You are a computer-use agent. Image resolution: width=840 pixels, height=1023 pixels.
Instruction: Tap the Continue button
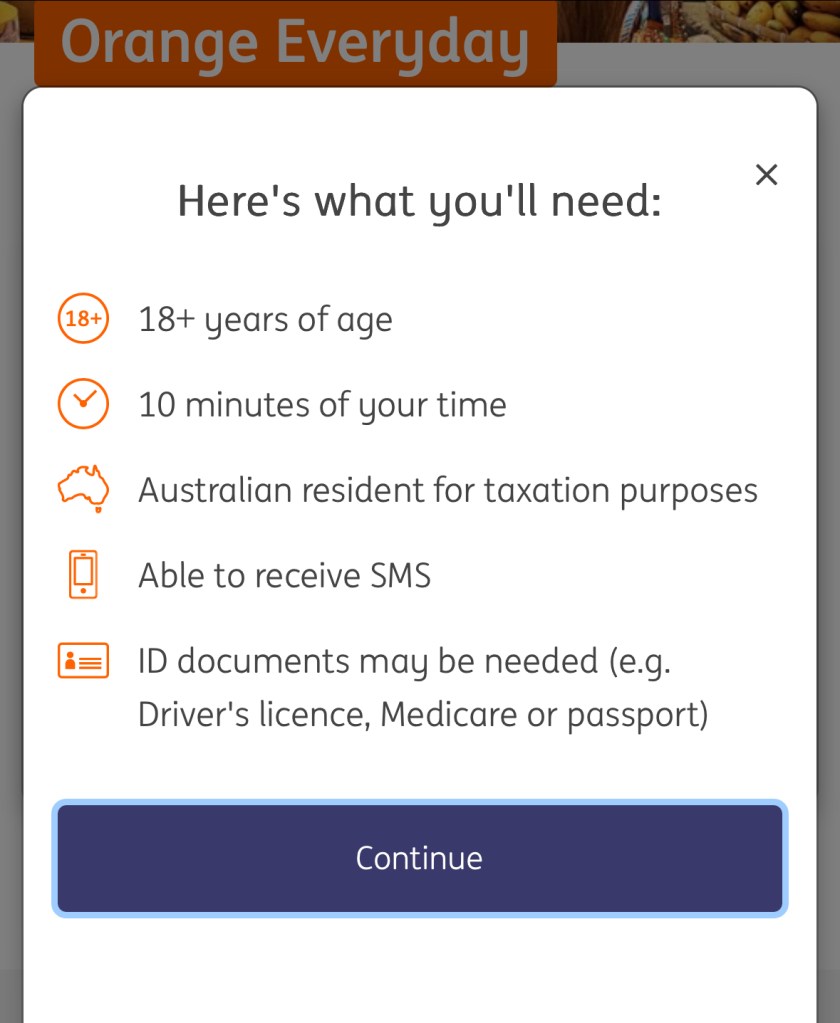419,858
